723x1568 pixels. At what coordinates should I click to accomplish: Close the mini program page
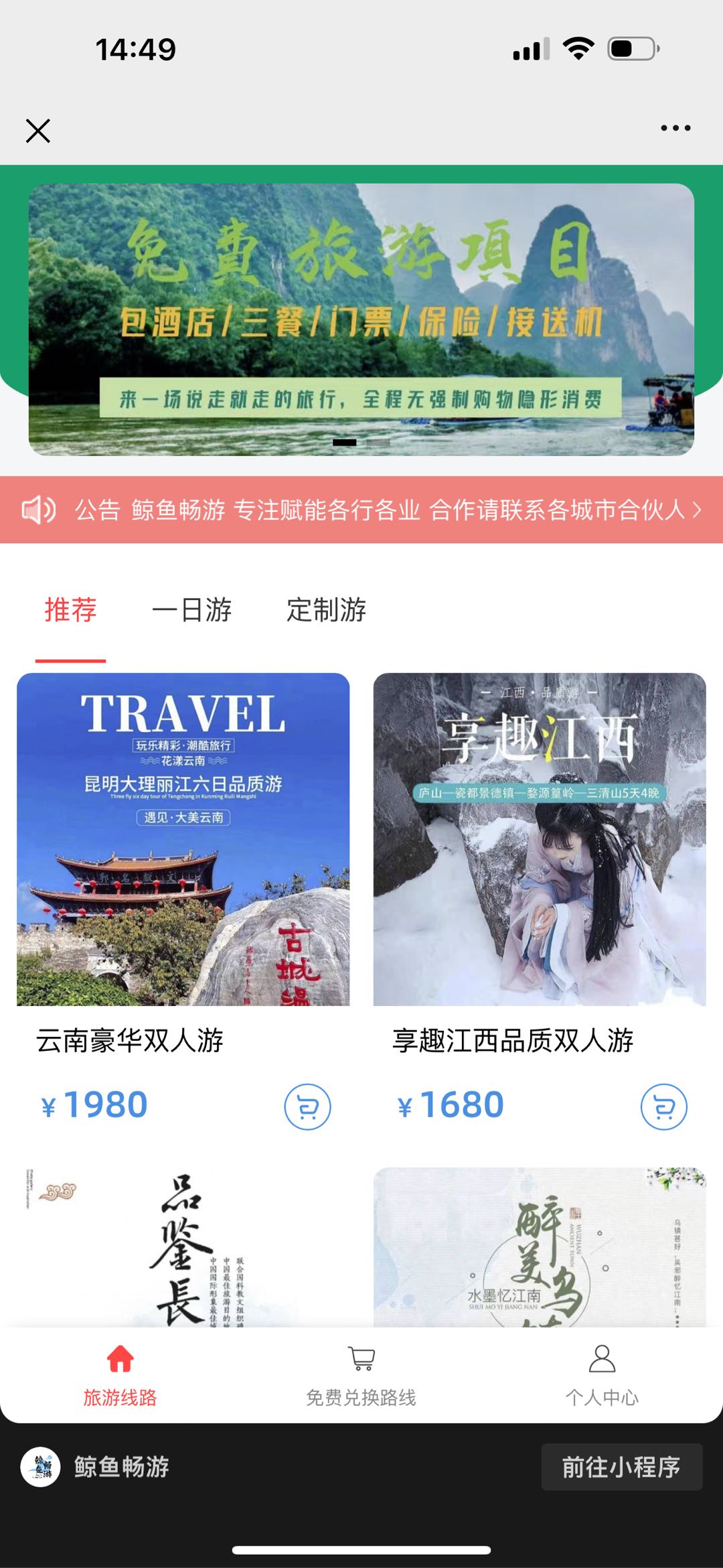click(38, 131)
